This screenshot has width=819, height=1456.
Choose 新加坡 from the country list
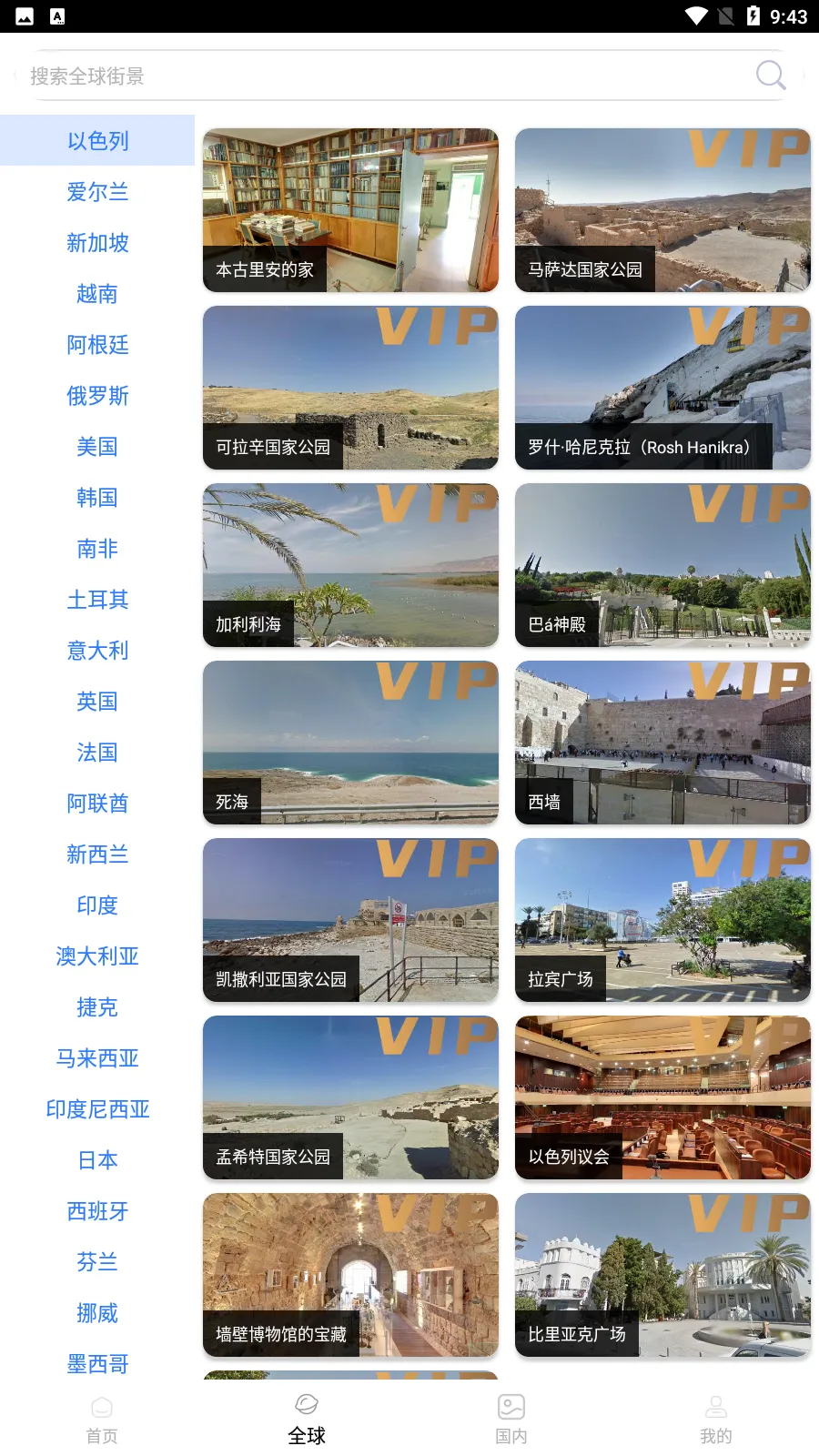pyautogui.click(x=97, y=243)
